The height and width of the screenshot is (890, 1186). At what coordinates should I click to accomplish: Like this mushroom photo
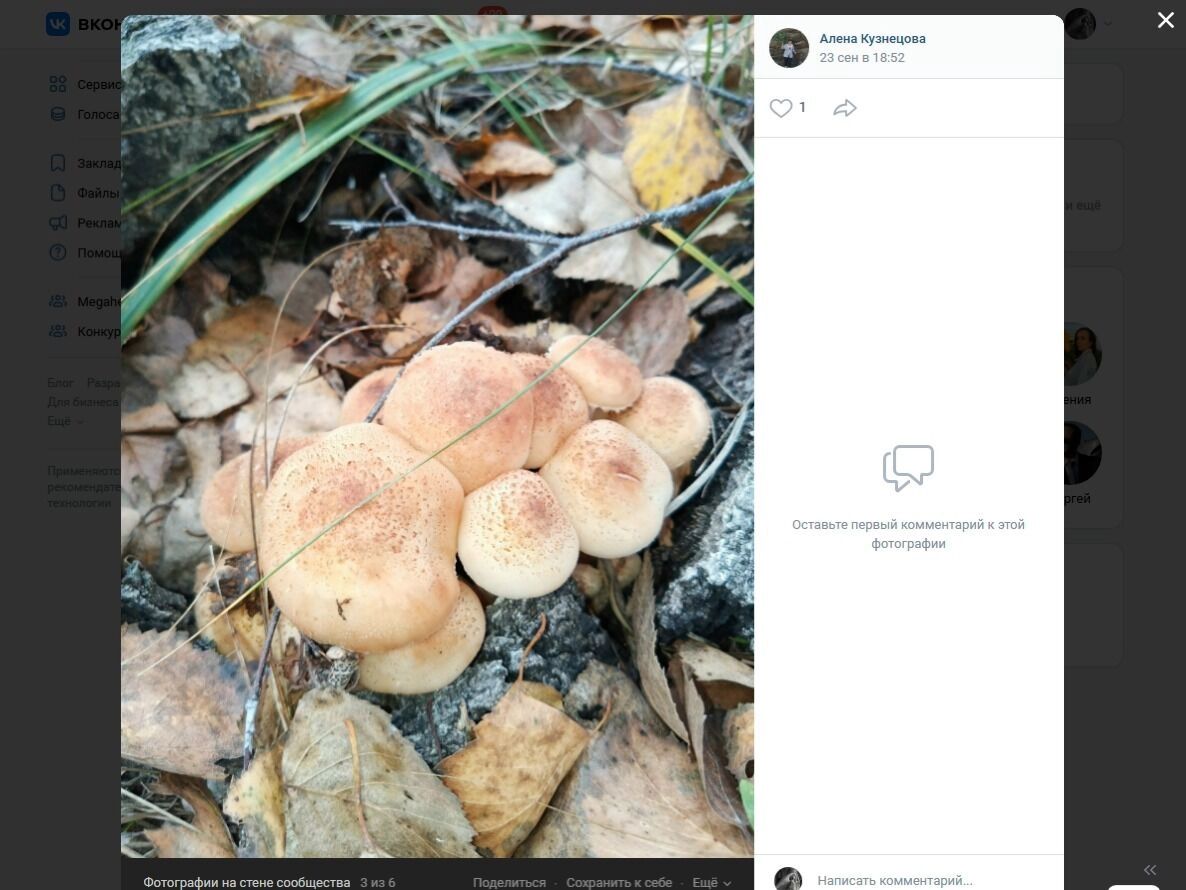point(781,108)
